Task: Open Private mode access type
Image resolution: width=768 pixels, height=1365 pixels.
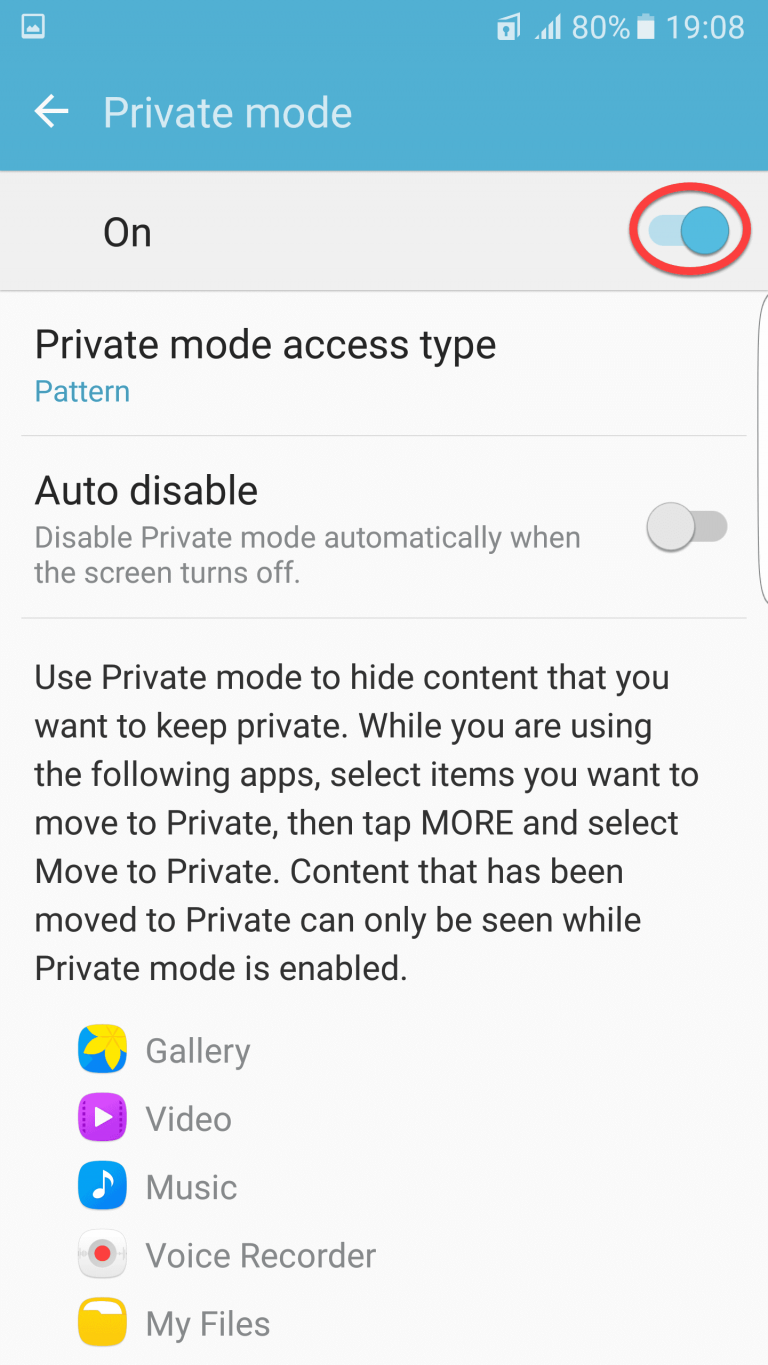Action: click(x=384, y=365)
